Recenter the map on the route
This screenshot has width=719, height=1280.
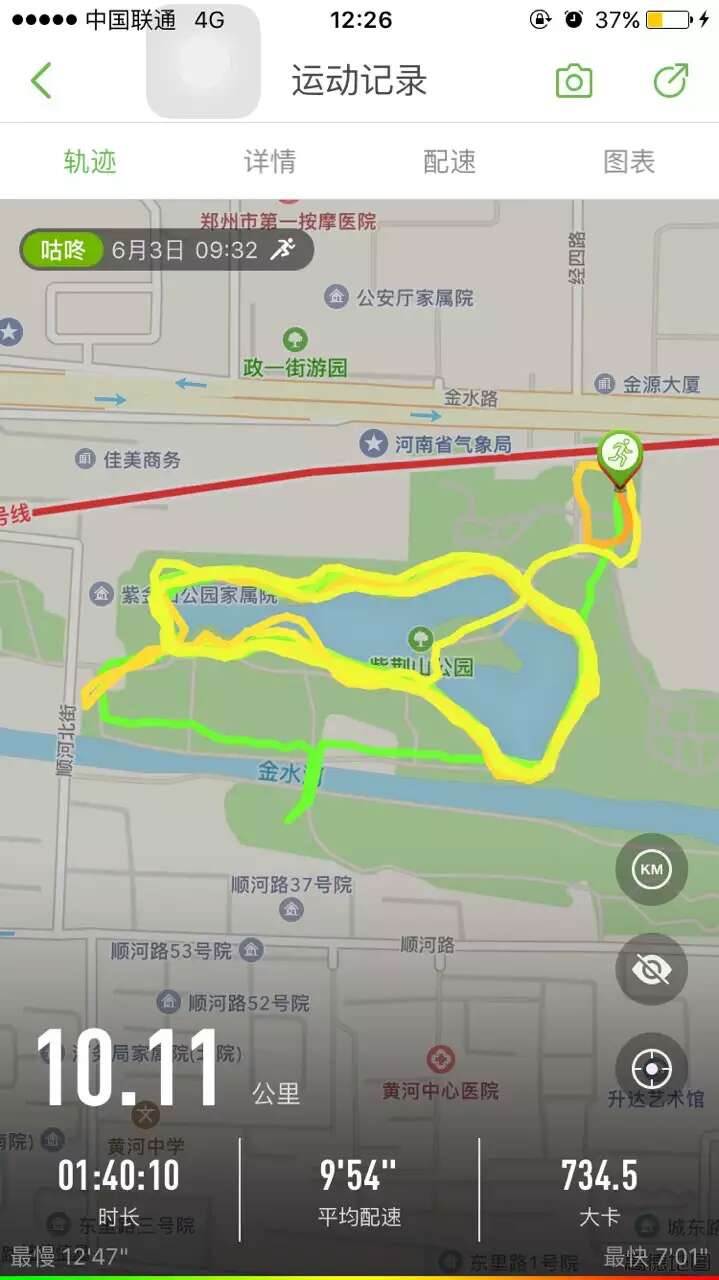[652, 1069]
